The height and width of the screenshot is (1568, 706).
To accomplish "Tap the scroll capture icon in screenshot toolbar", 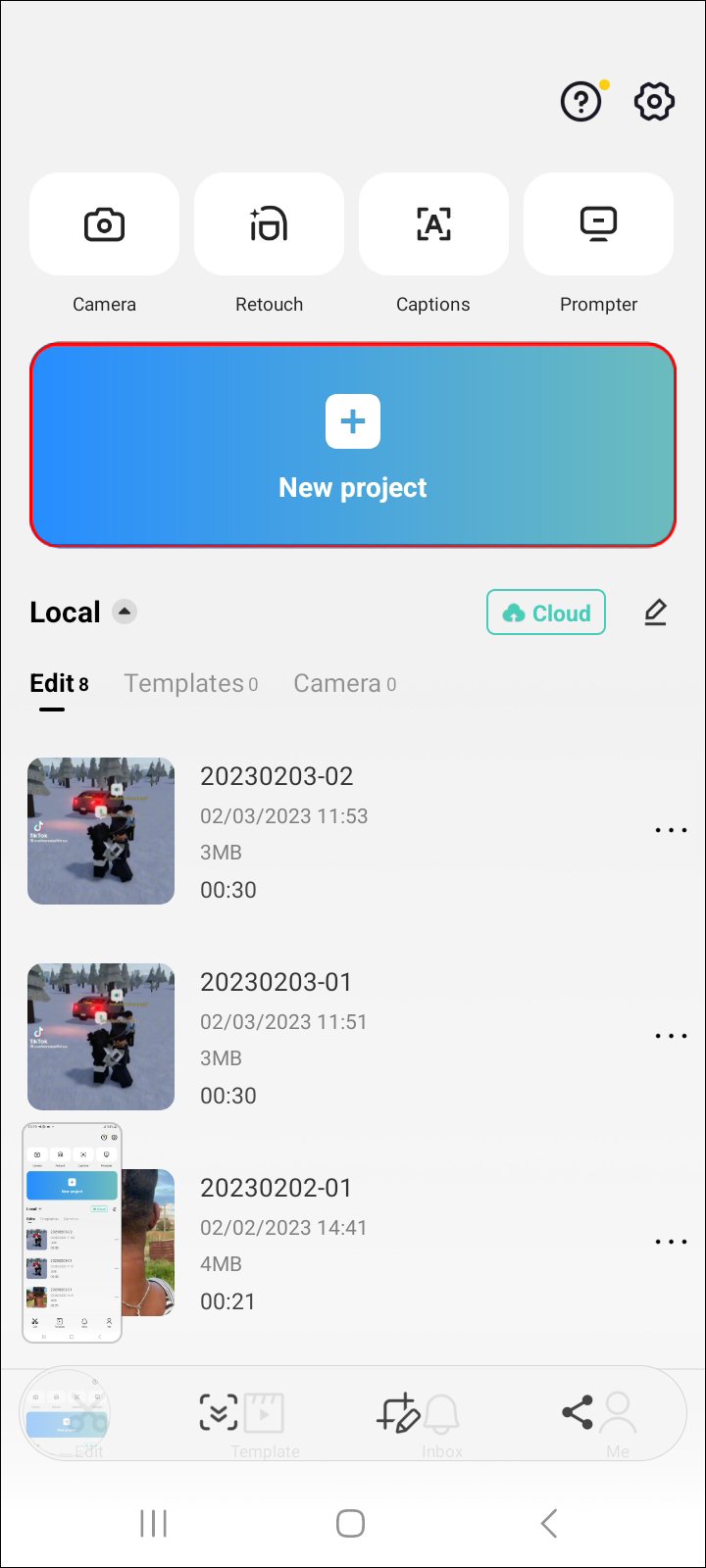I will click(218, 1413).
